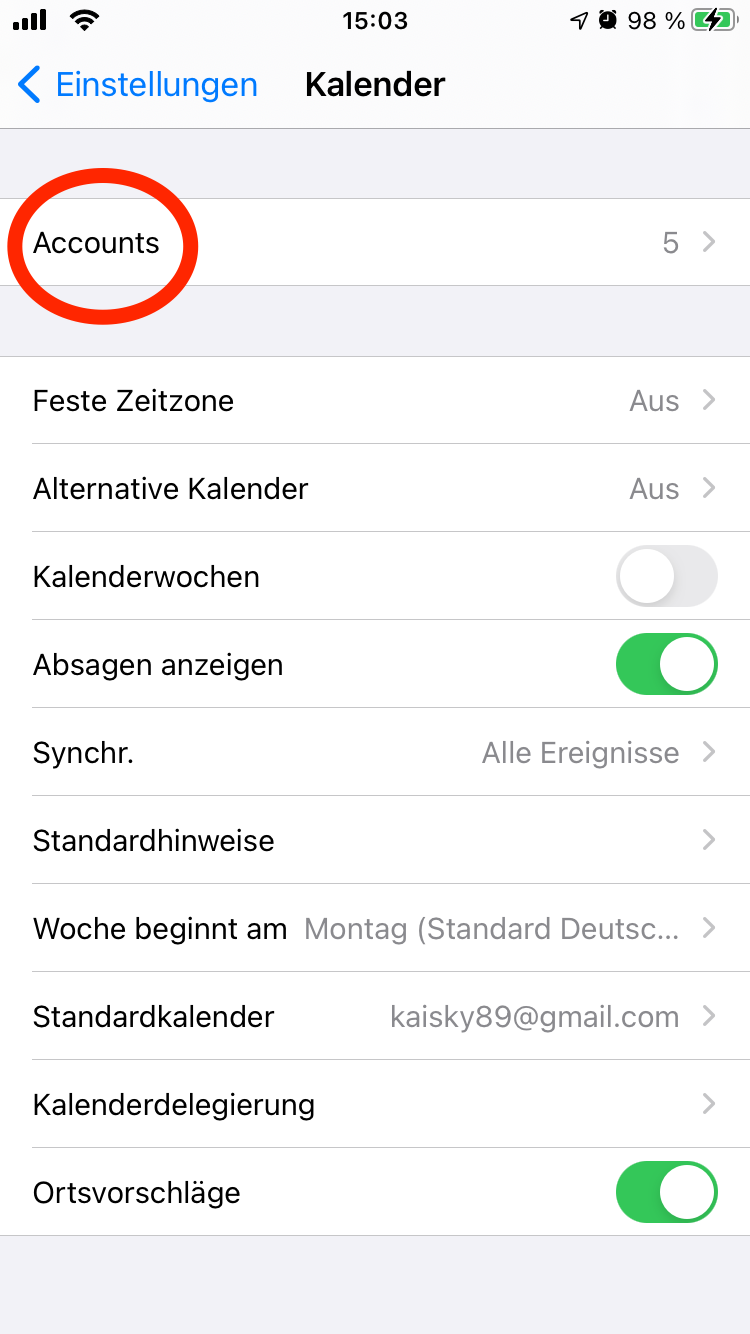Open Feste Zeitzone setting
Screen dimensions: 750x1334
(x=375, y=401)
